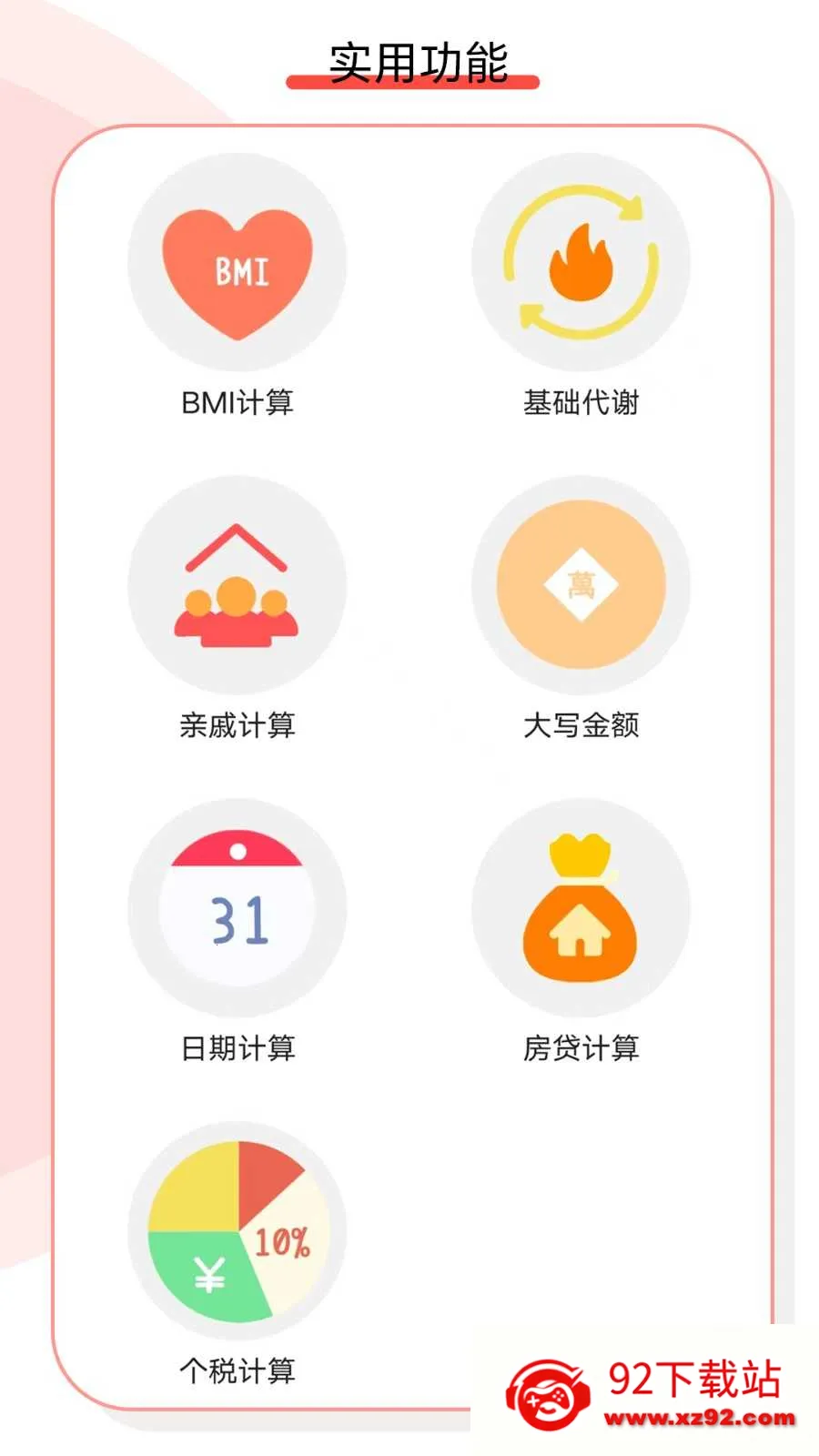Open 亲戚计算 via its text label
The image size is (819, 1456).
[238, 725]
